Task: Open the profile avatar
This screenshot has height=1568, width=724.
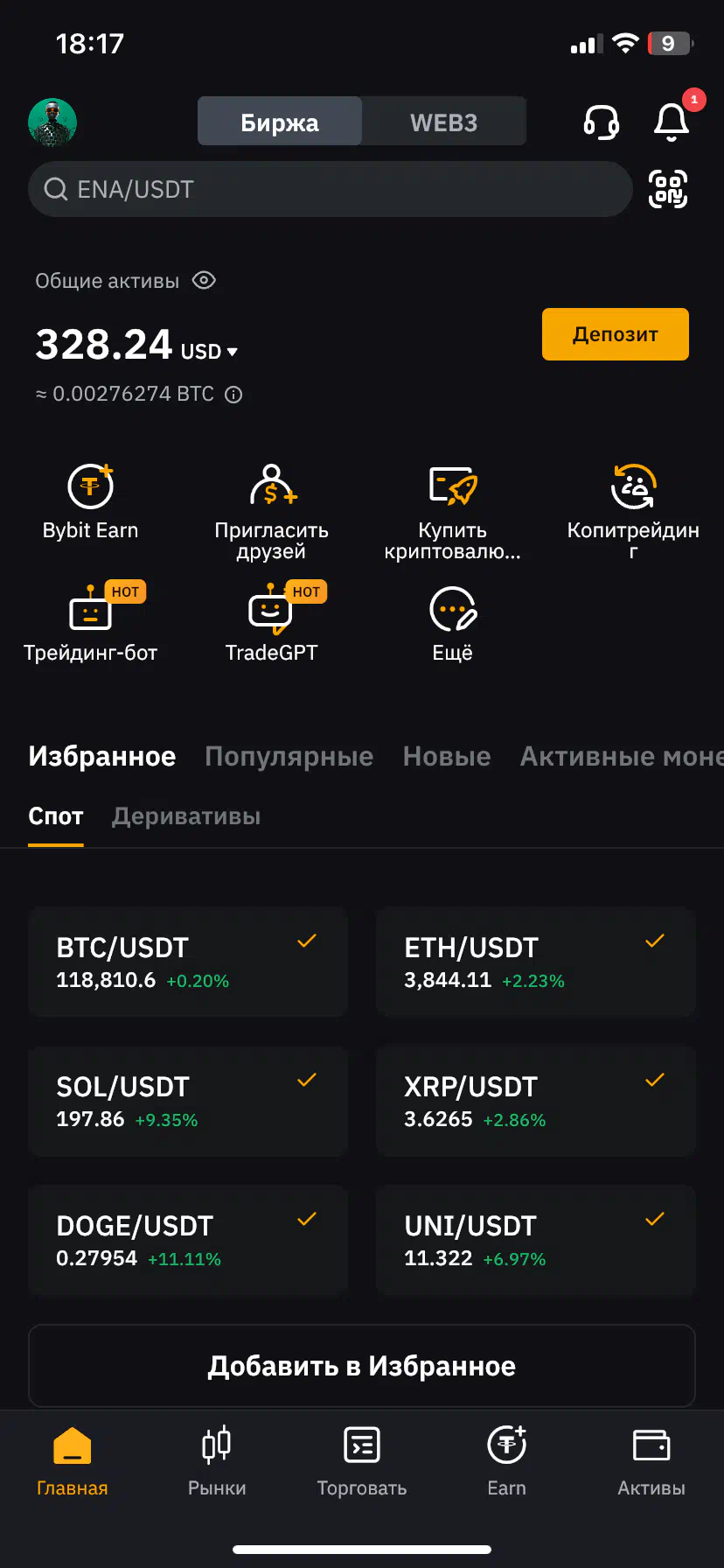Action: point(52,122)
